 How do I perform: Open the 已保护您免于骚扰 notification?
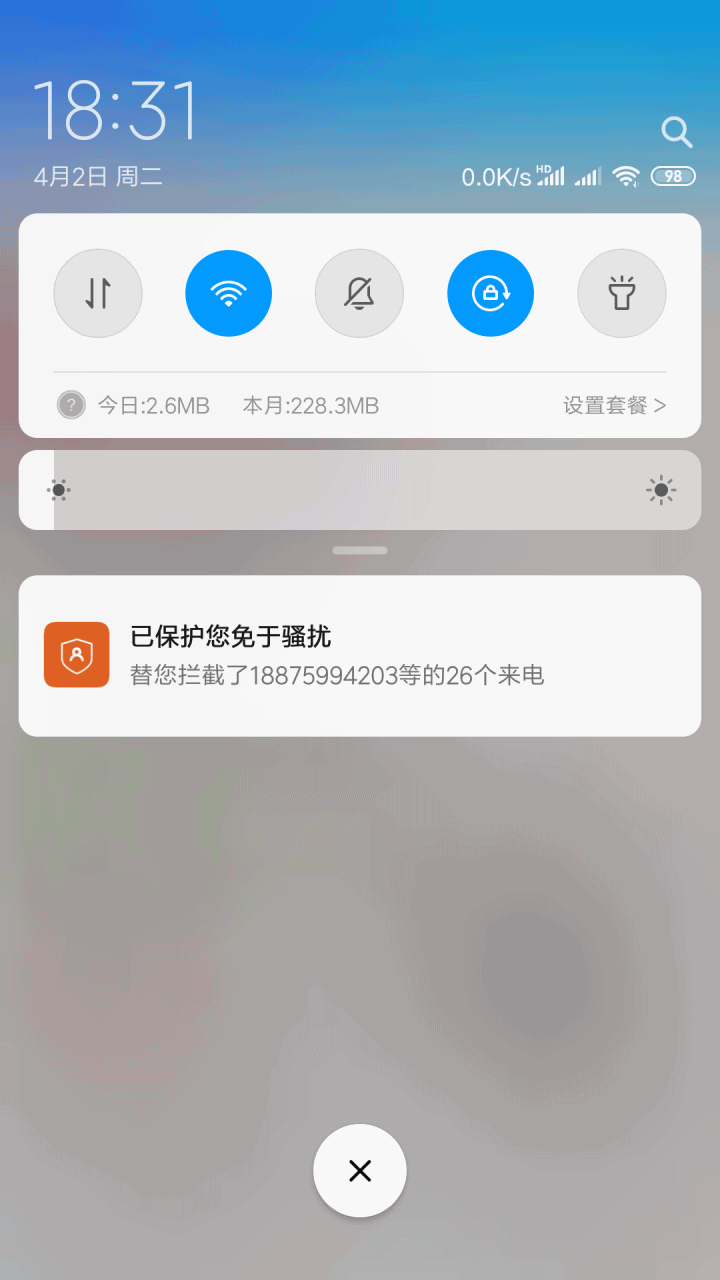point(360,655)
